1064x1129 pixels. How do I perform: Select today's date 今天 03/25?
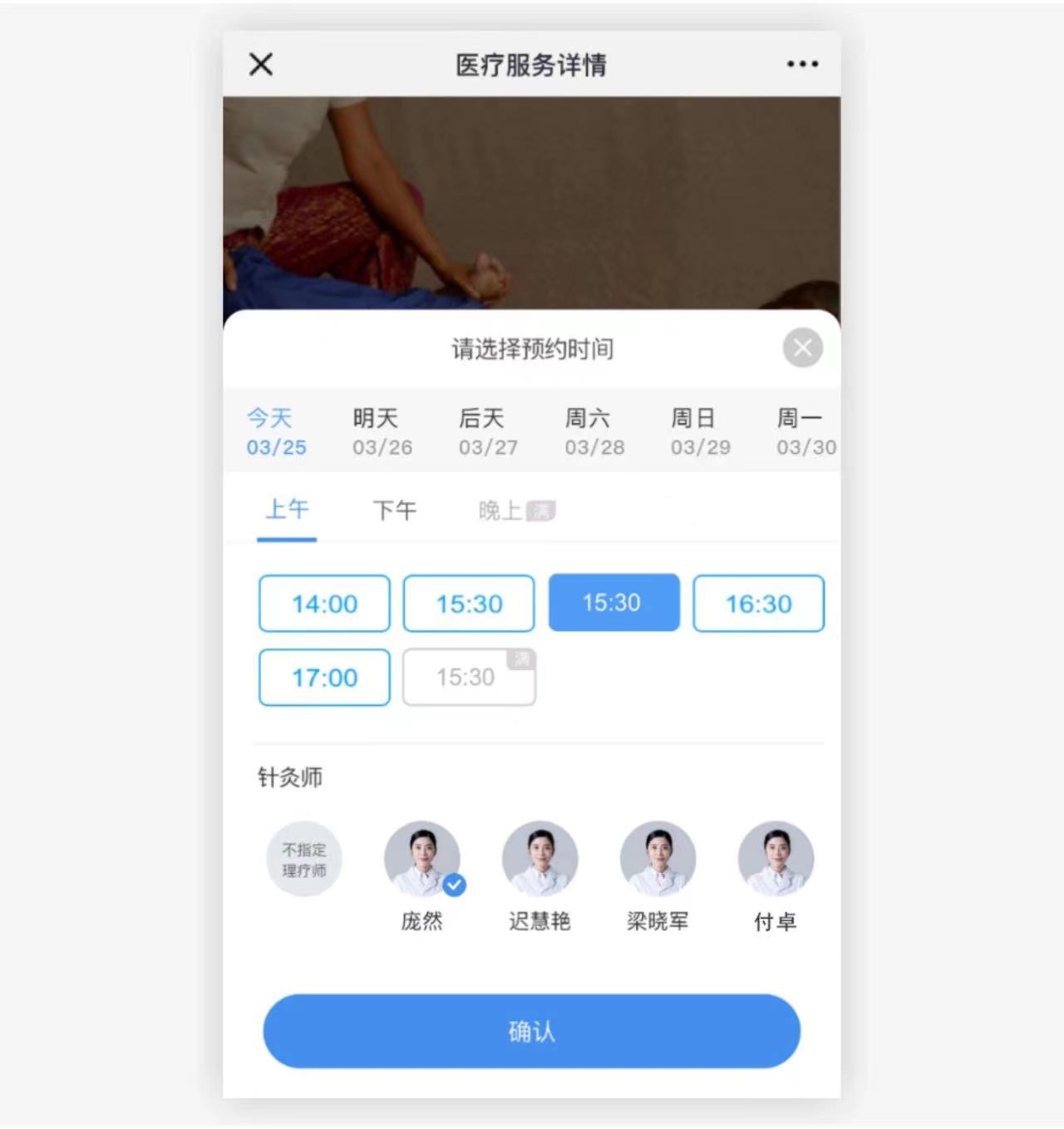[276, 431]
